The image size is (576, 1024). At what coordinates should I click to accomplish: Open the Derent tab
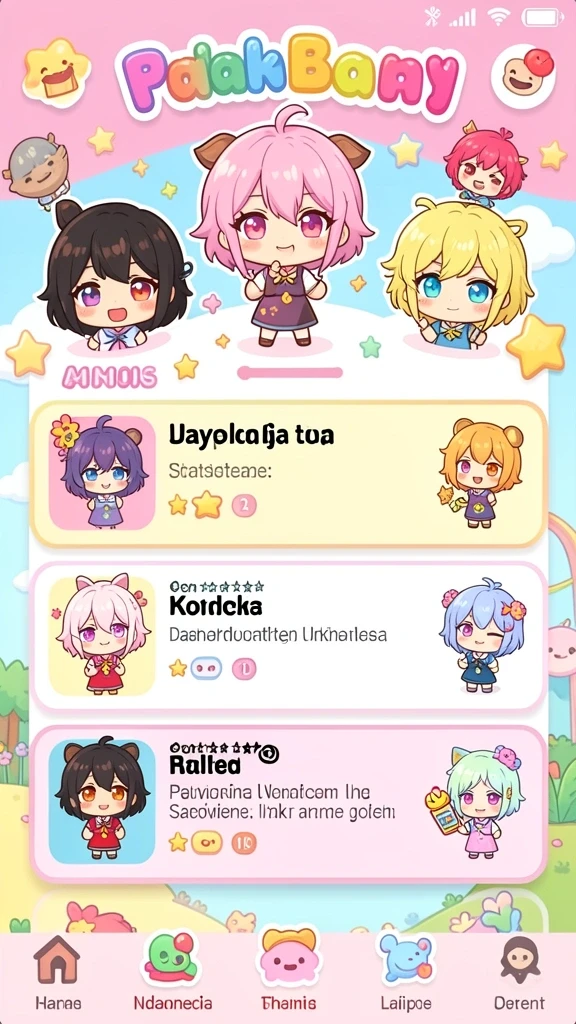pos(520,973)
